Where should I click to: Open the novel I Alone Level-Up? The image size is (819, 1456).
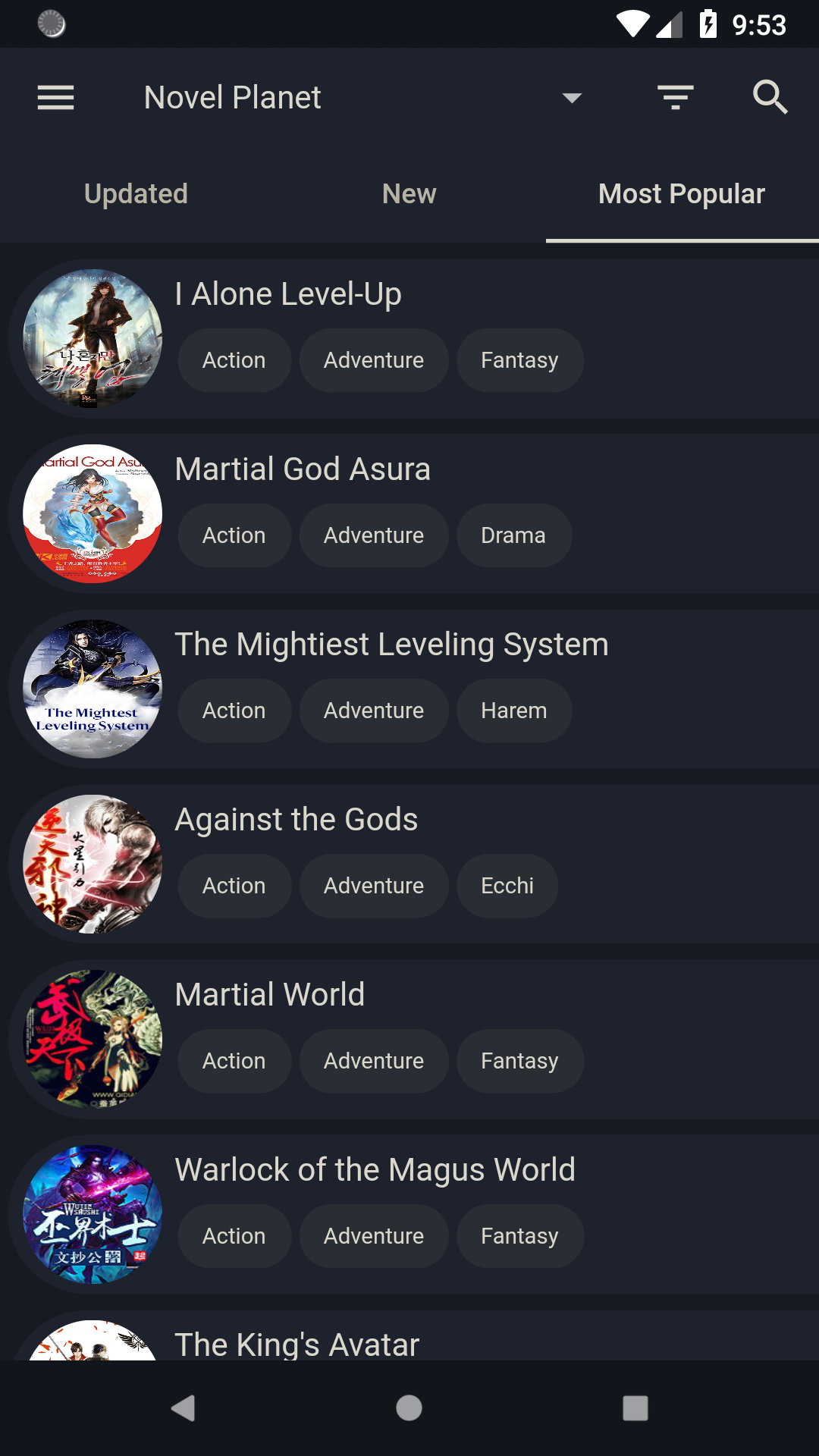tap(288, 294)
